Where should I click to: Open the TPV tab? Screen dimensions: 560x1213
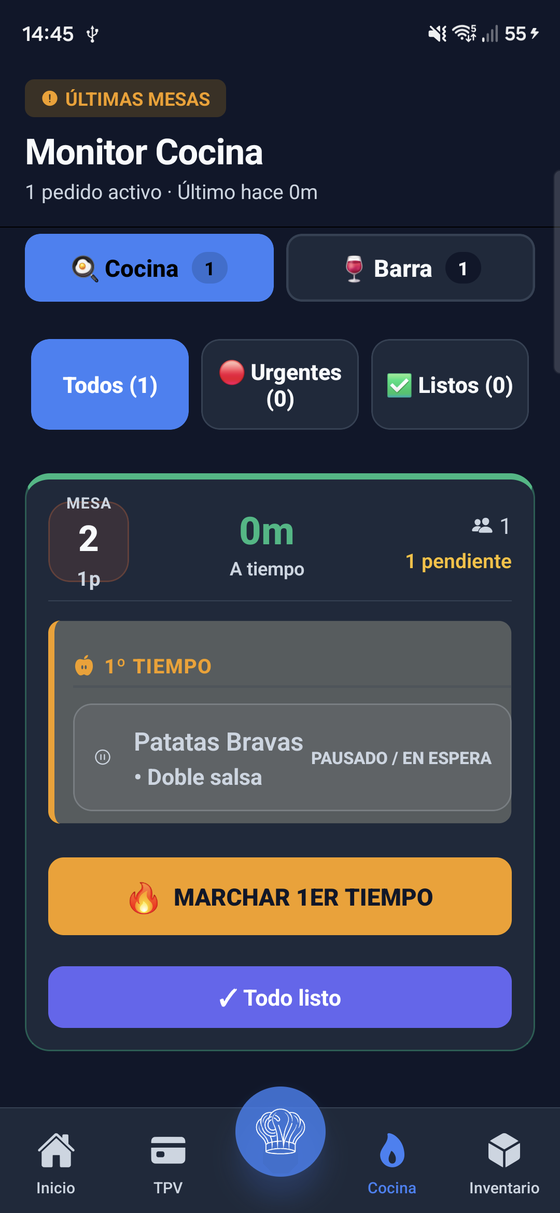pyautogui.click(x=168, y=1164)
